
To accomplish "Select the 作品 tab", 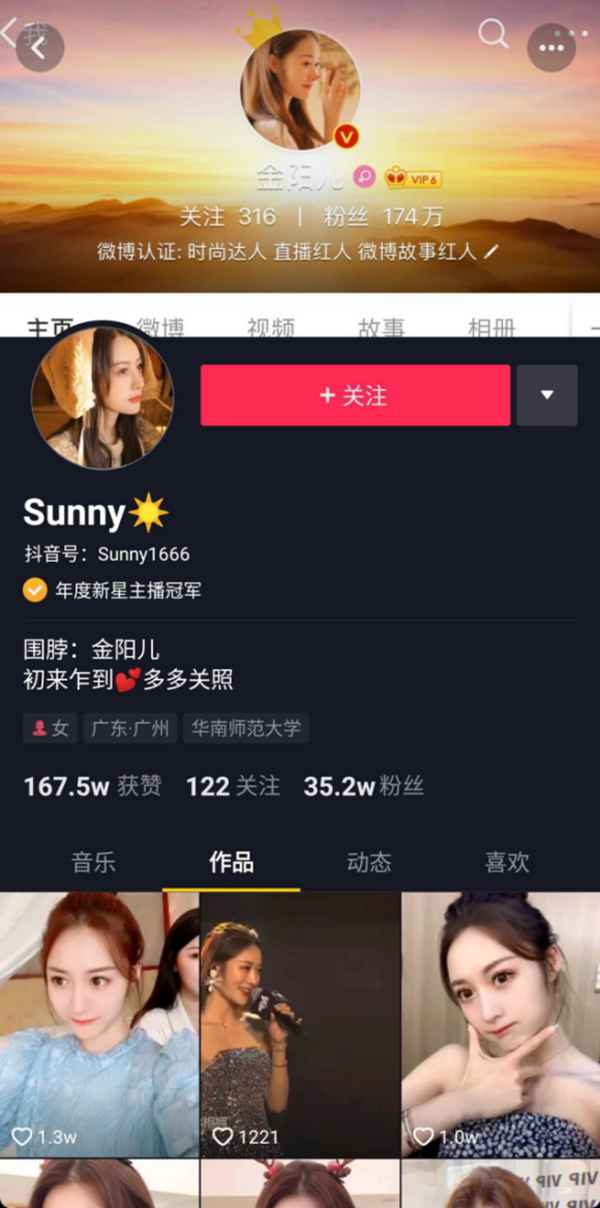I will pos(231,862).
